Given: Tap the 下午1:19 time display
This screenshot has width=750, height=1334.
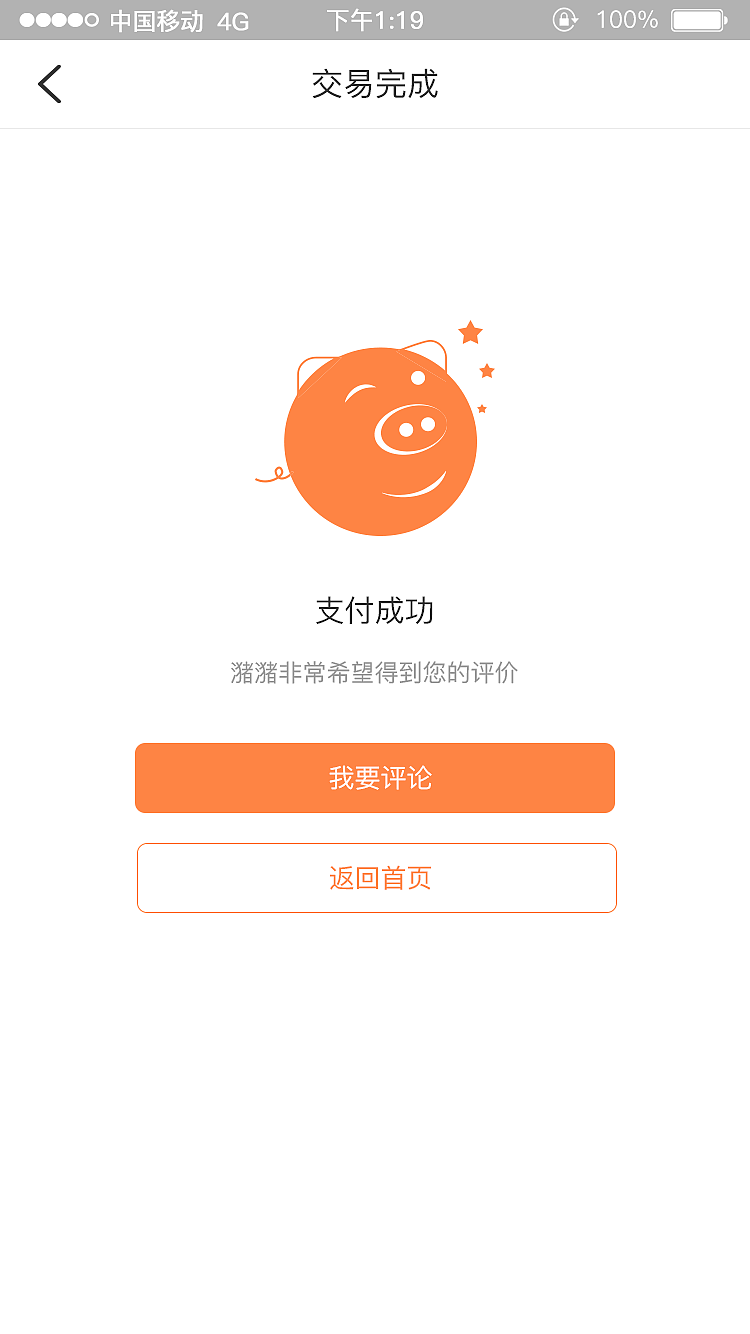Looking at the screenshot, I should 375,19.
